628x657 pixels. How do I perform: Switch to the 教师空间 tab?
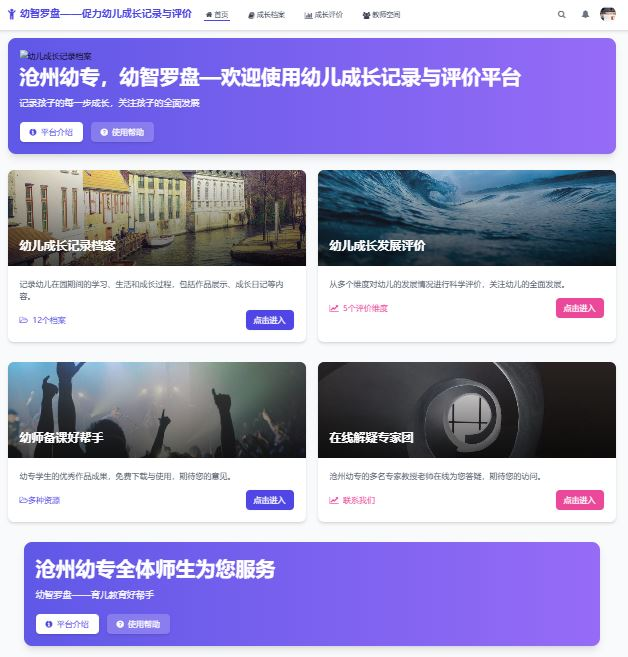click(381, 15)
